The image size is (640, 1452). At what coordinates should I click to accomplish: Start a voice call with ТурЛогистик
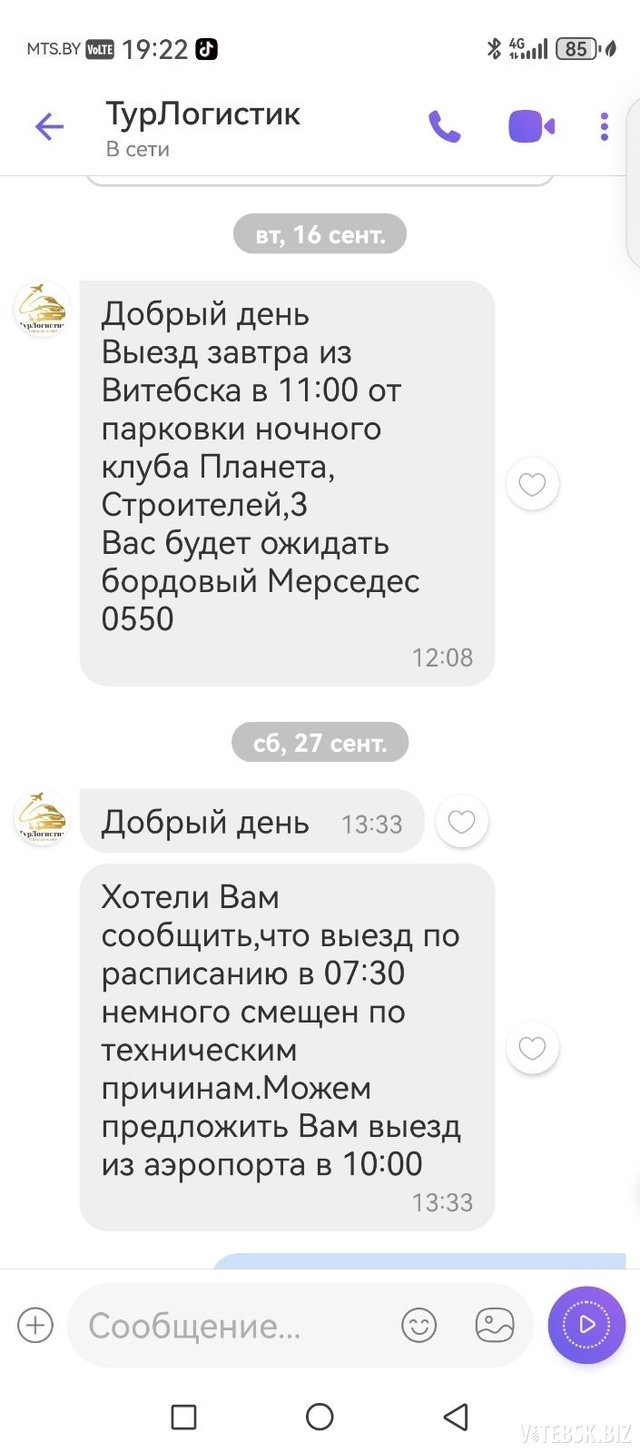point(444,126)
